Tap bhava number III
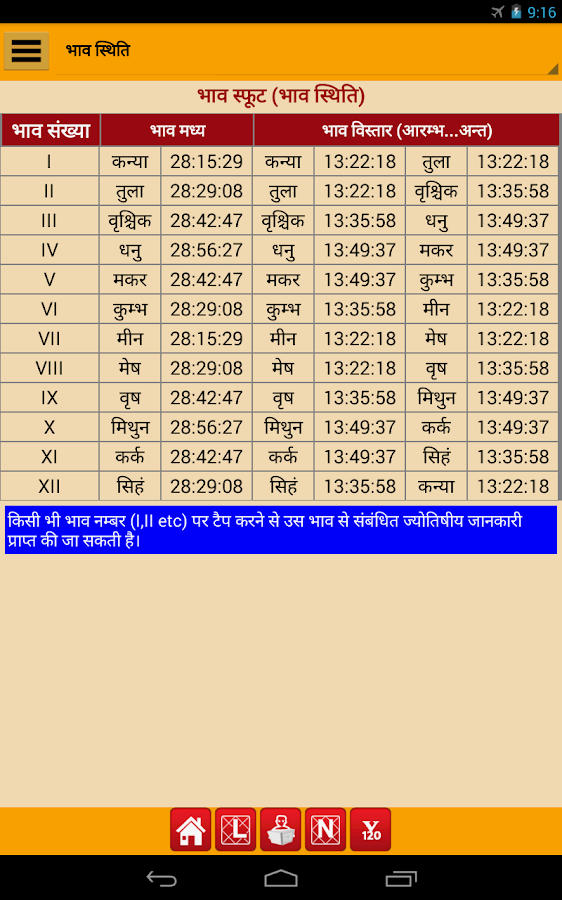The height and width of the screenshot is (900, 562). click(x=50, y=220)
